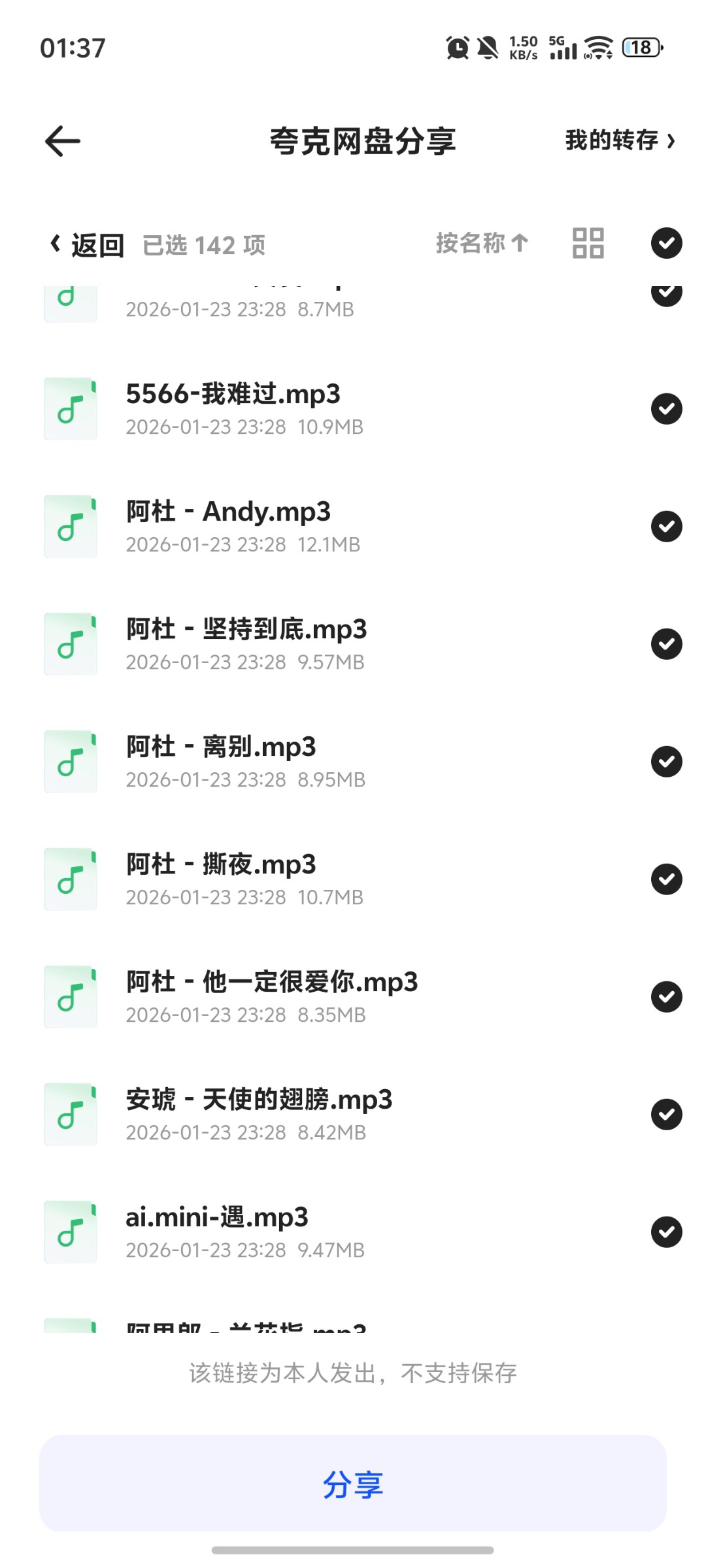
Task: Toggle the select-all checkmark
Action: pyautogui.click(x=666, y=243)
